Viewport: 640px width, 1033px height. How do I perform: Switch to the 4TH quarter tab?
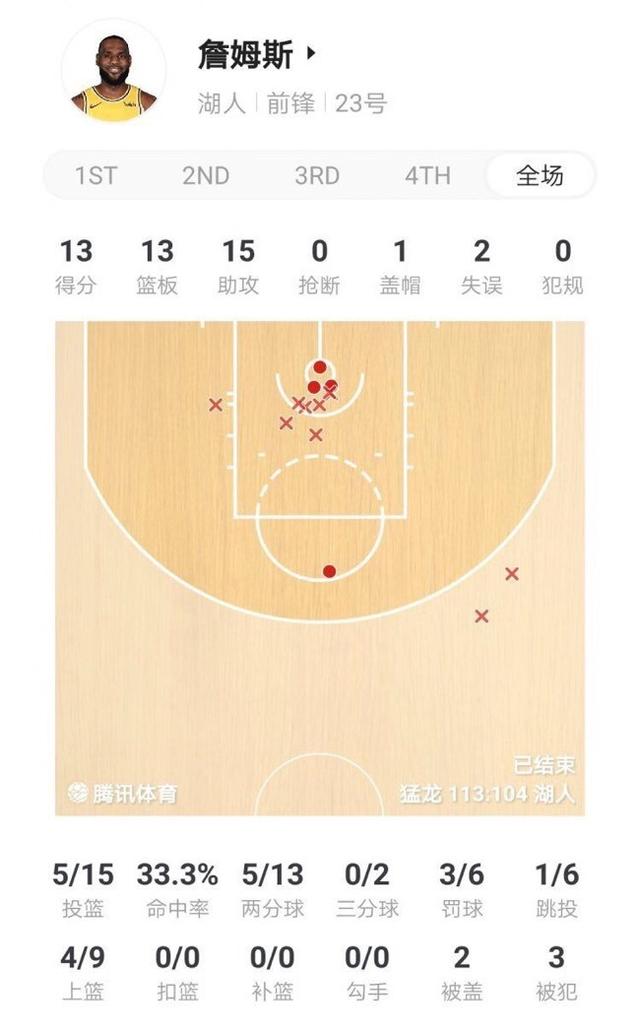coord(428,176)
